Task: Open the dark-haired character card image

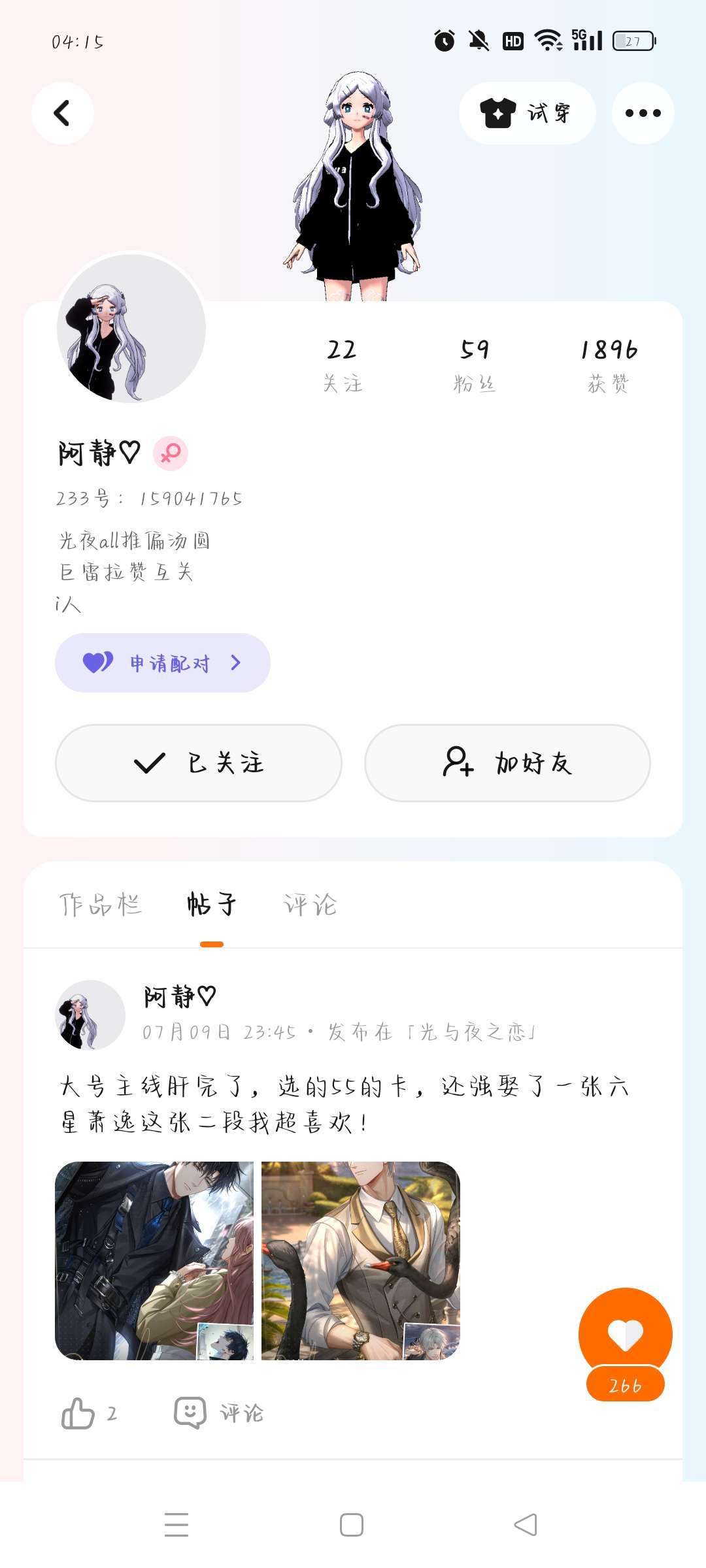Action: [x=154, y=1261]
